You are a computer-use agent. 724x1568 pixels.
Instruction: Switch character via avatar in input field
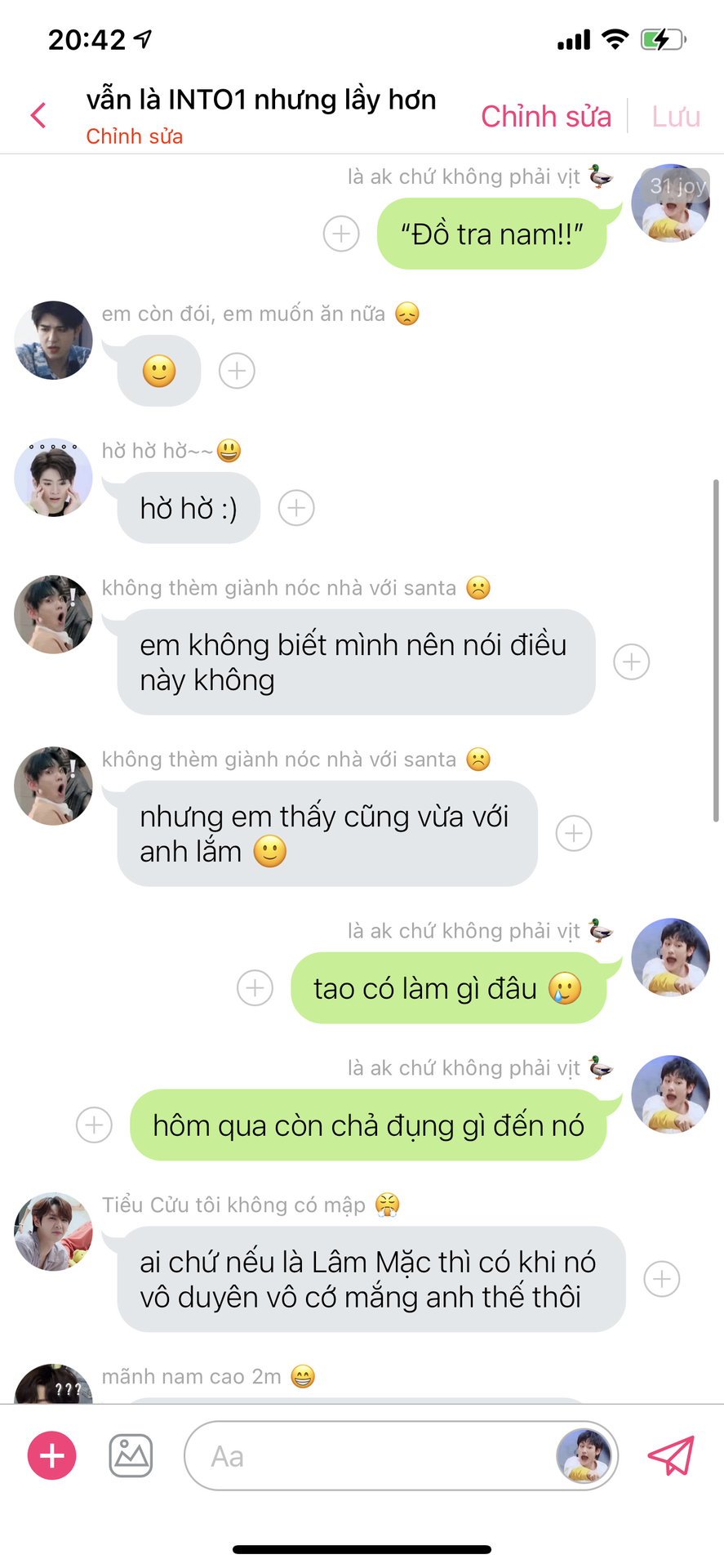pos(584,1455)
